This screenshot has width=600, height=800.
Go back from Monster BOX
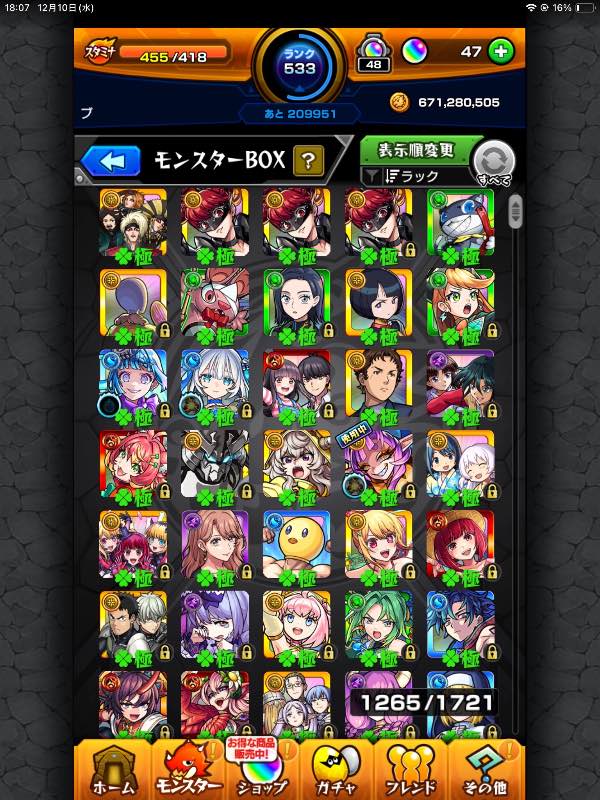pyautogui.click(x=112, y=160)
